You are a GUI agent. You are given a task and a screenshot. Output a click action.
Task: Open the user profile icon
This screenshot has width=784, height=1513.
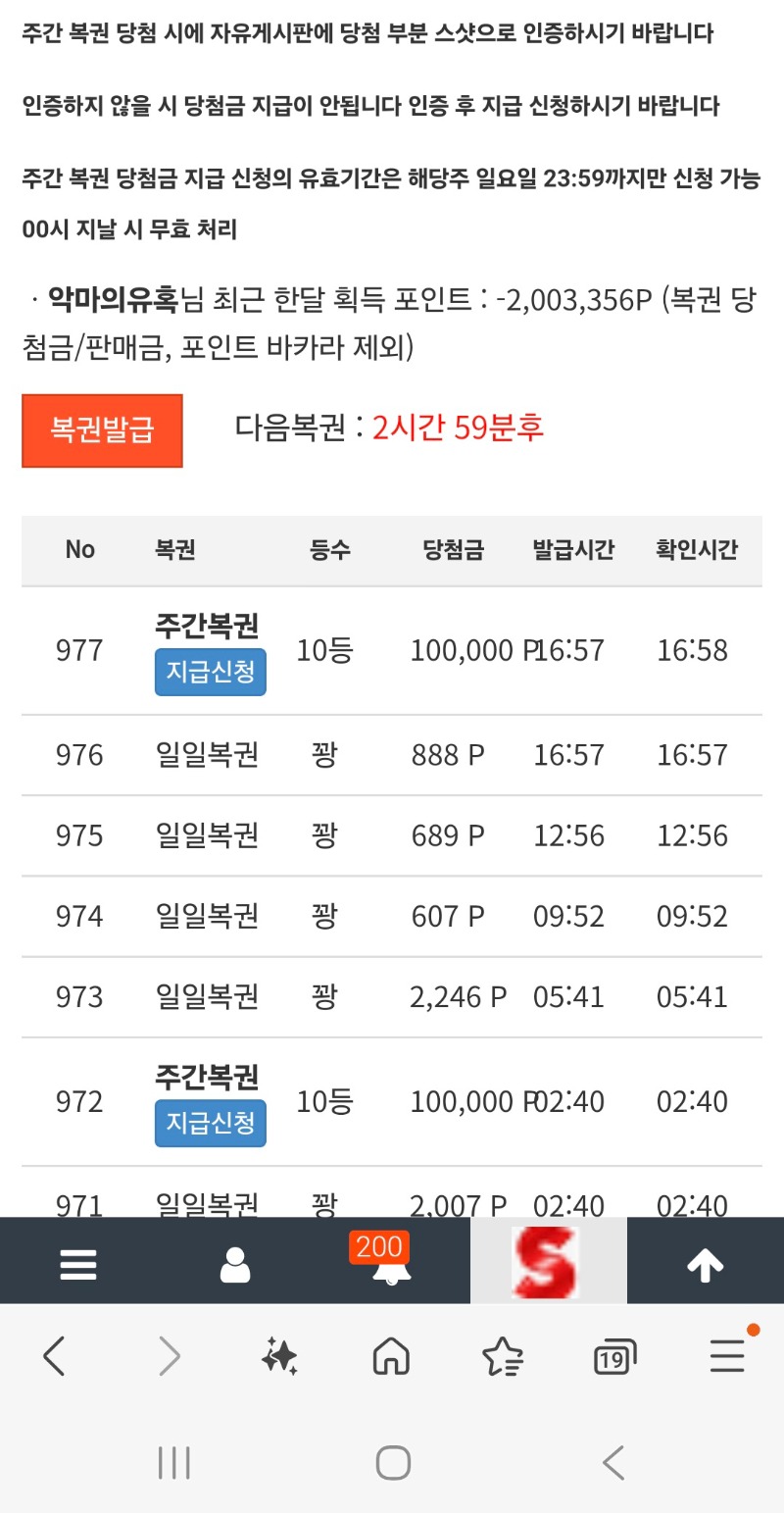pos(235,1264)
